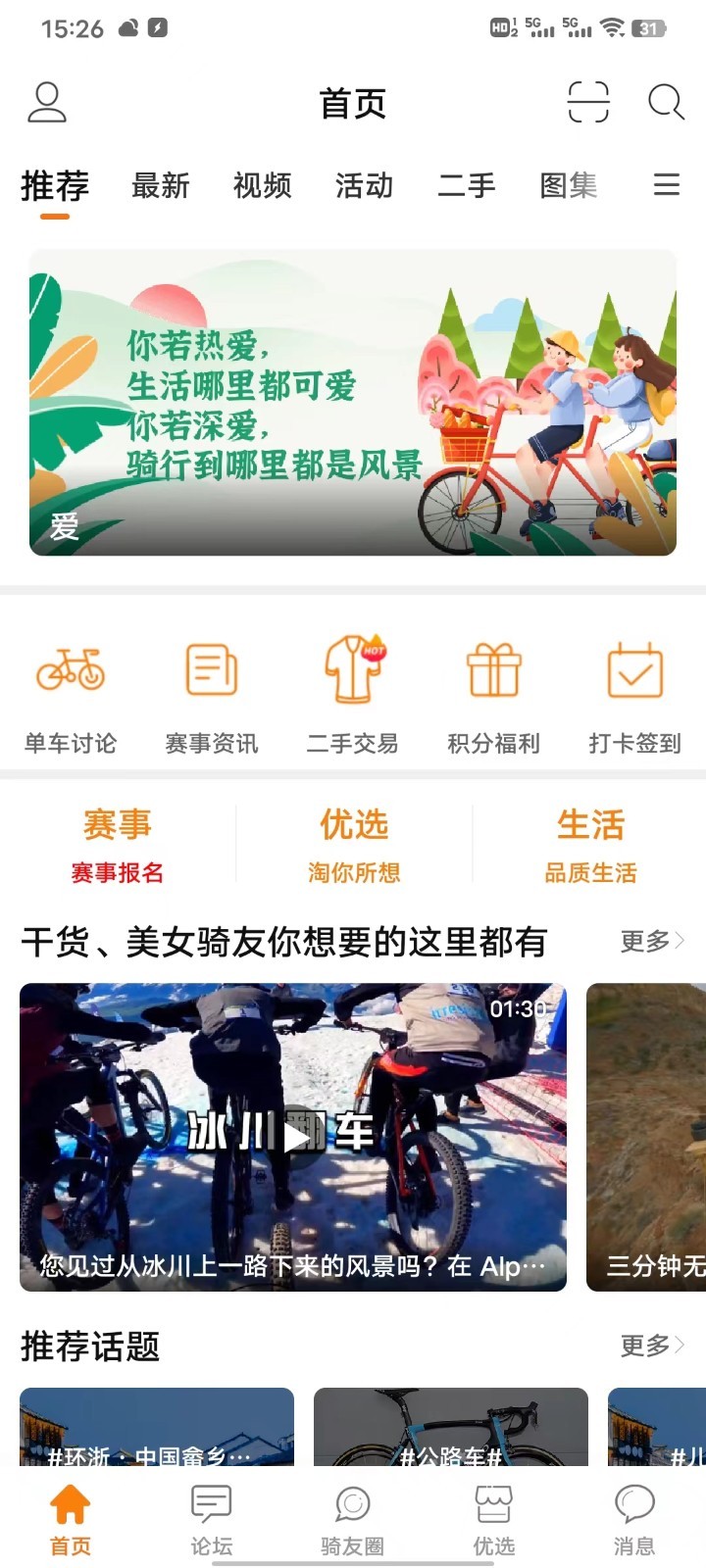Play the 冰川翻车 video
Screen dimensions: 706x1568
293,1137
